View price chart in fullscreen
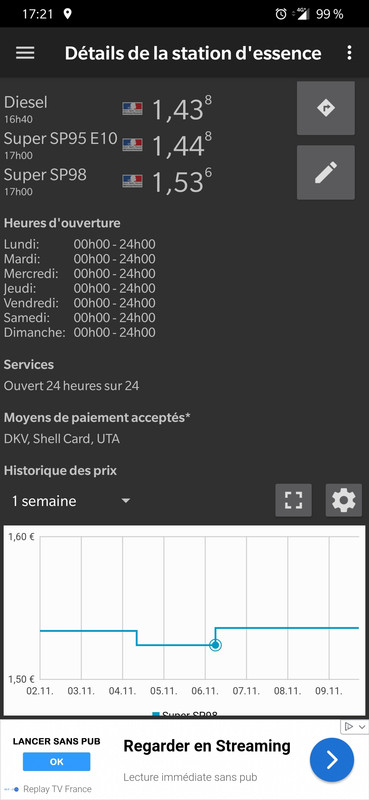 (x=293, y=501)
